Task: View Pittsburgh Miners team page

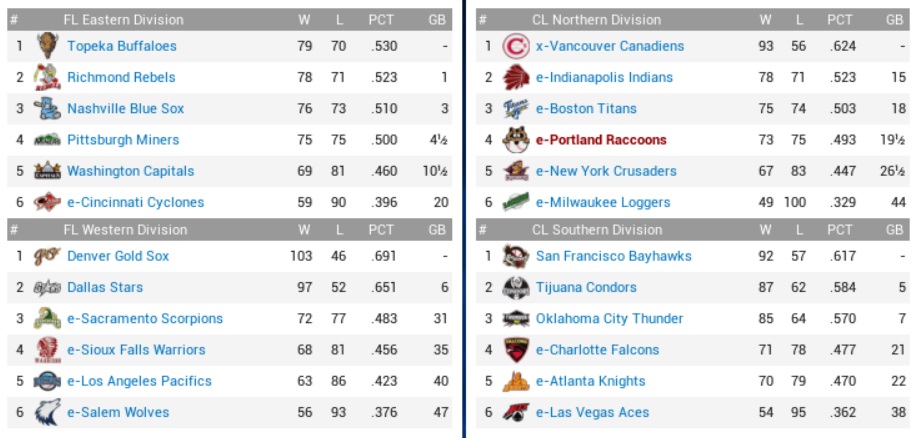Action: pyautogui.click(x=123, y=140)
